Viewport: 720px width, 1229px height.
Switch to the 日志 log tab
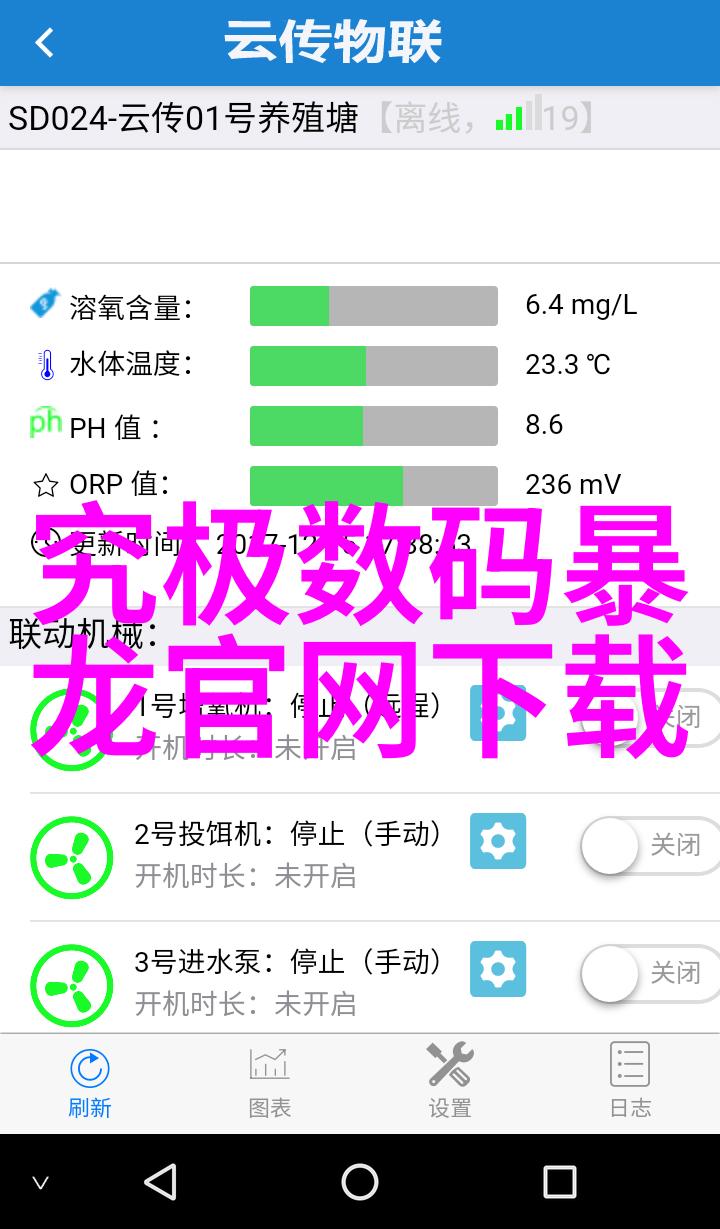coord(630,1083)
